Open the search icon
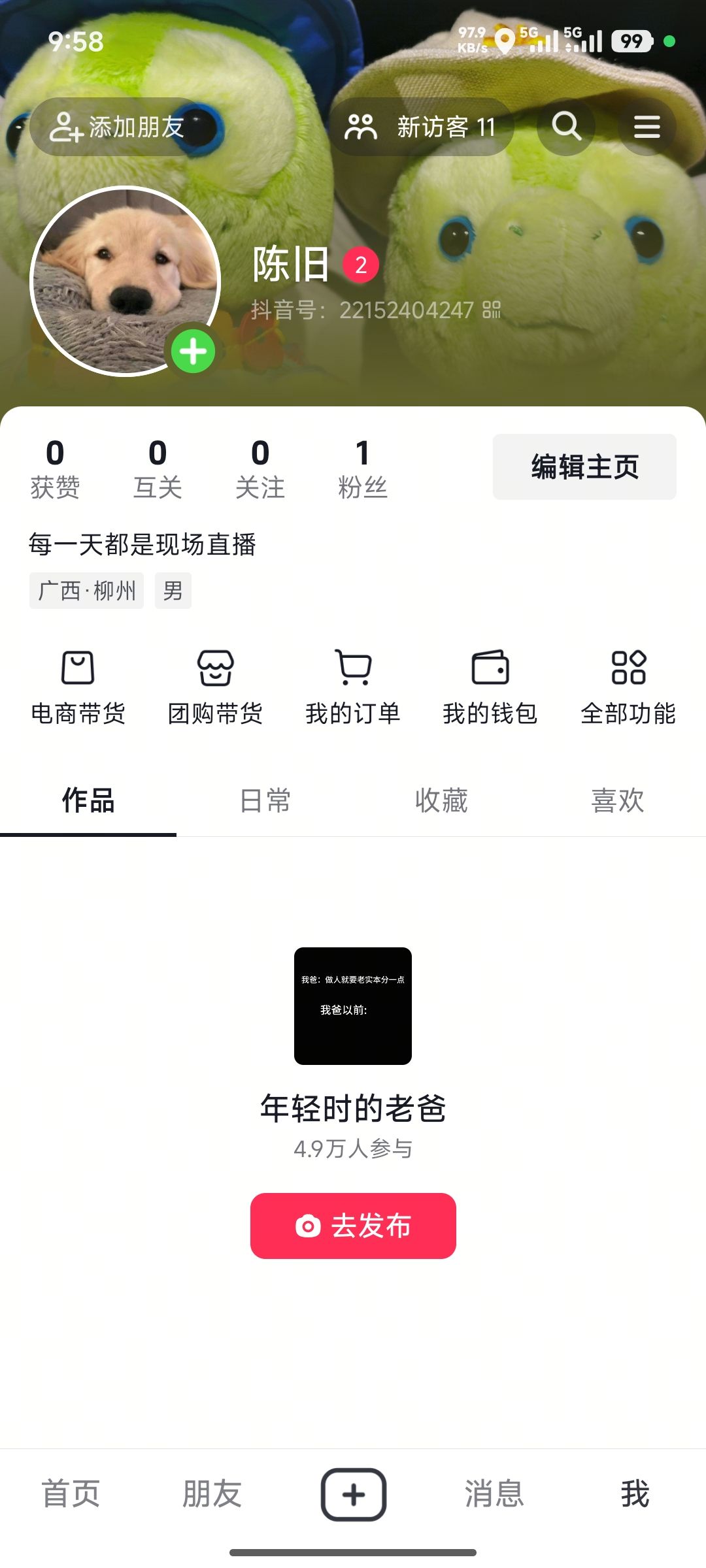 coord(566,127)
